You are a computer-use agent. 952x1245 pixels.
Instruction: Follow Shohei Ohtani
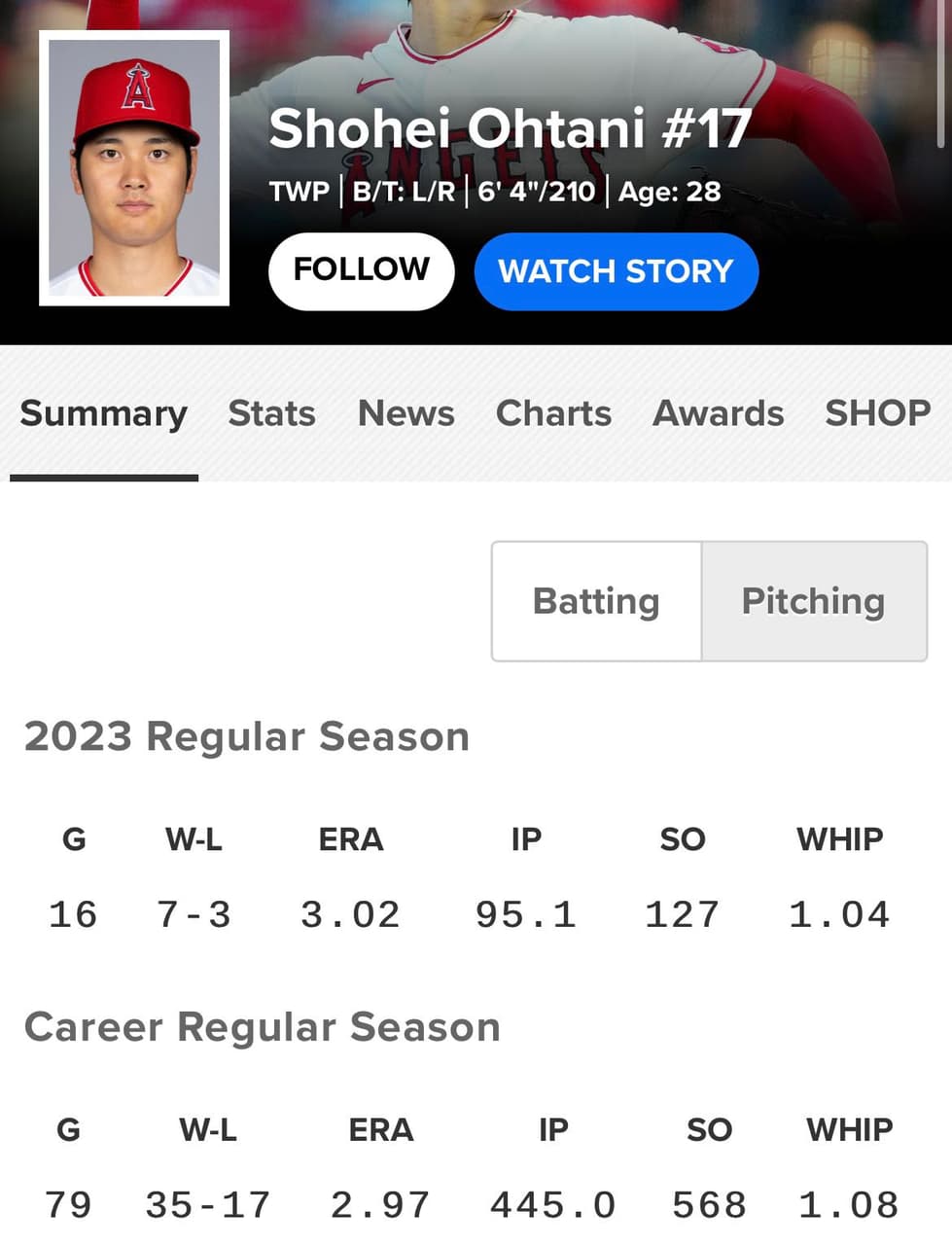(361, 270)
